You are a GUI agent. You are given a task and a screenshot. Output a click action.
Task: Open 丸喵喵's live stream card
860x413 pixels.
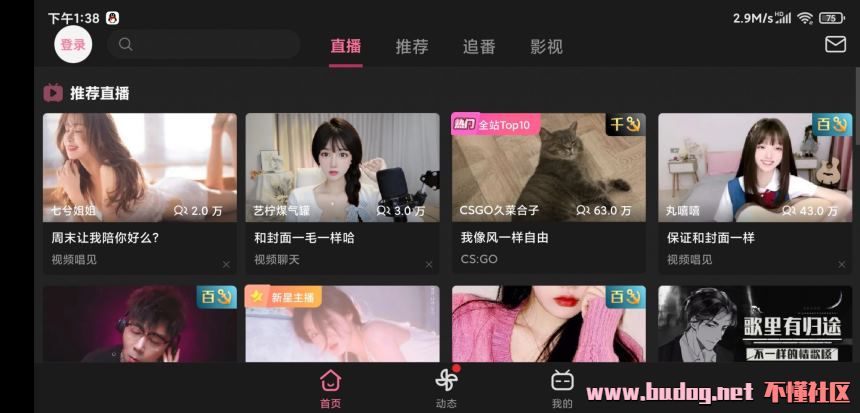coord(755,167)
